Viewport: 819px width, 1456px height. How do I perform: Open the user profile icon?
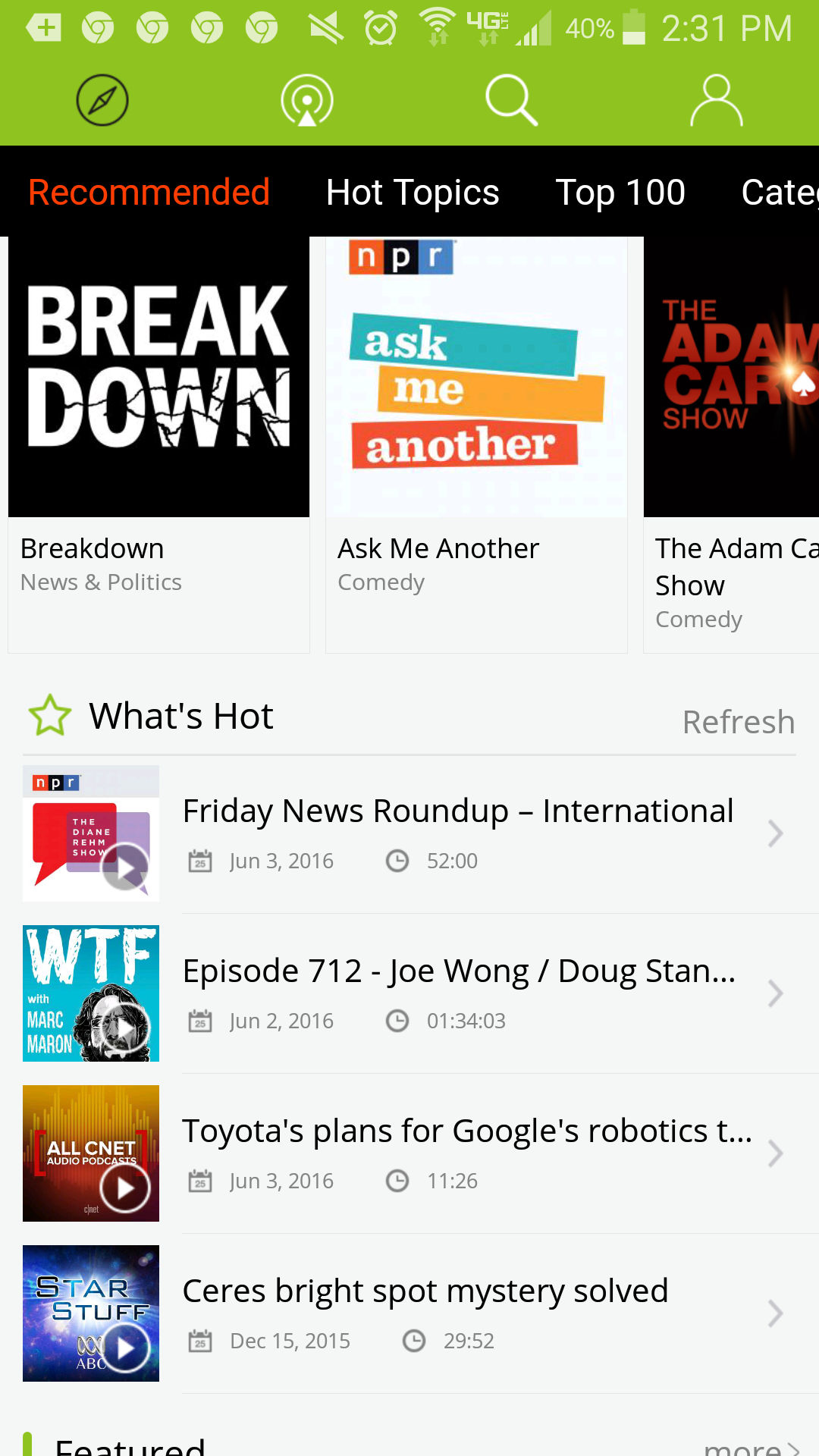click(x=716, y=100)
